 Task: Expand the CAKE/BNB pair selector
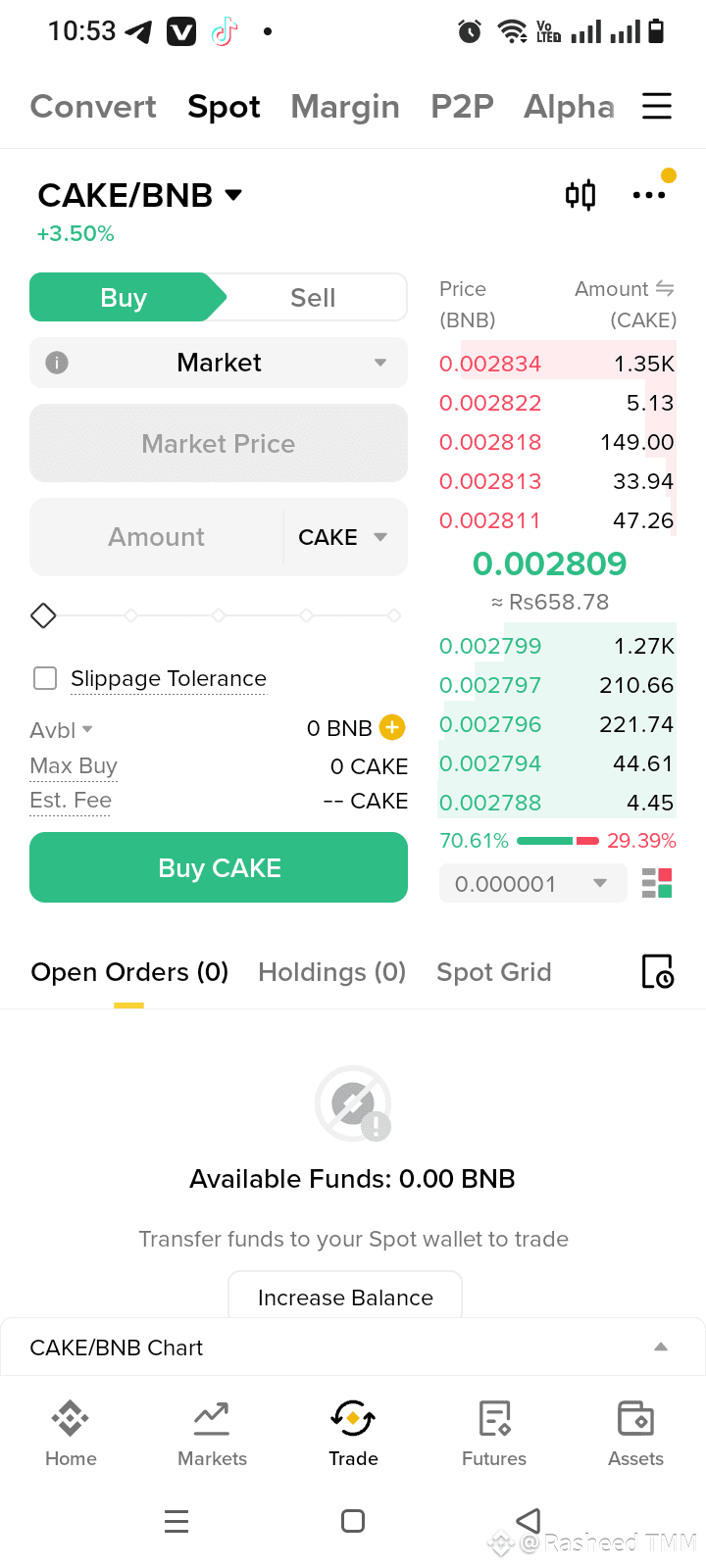tap(140, 195)
